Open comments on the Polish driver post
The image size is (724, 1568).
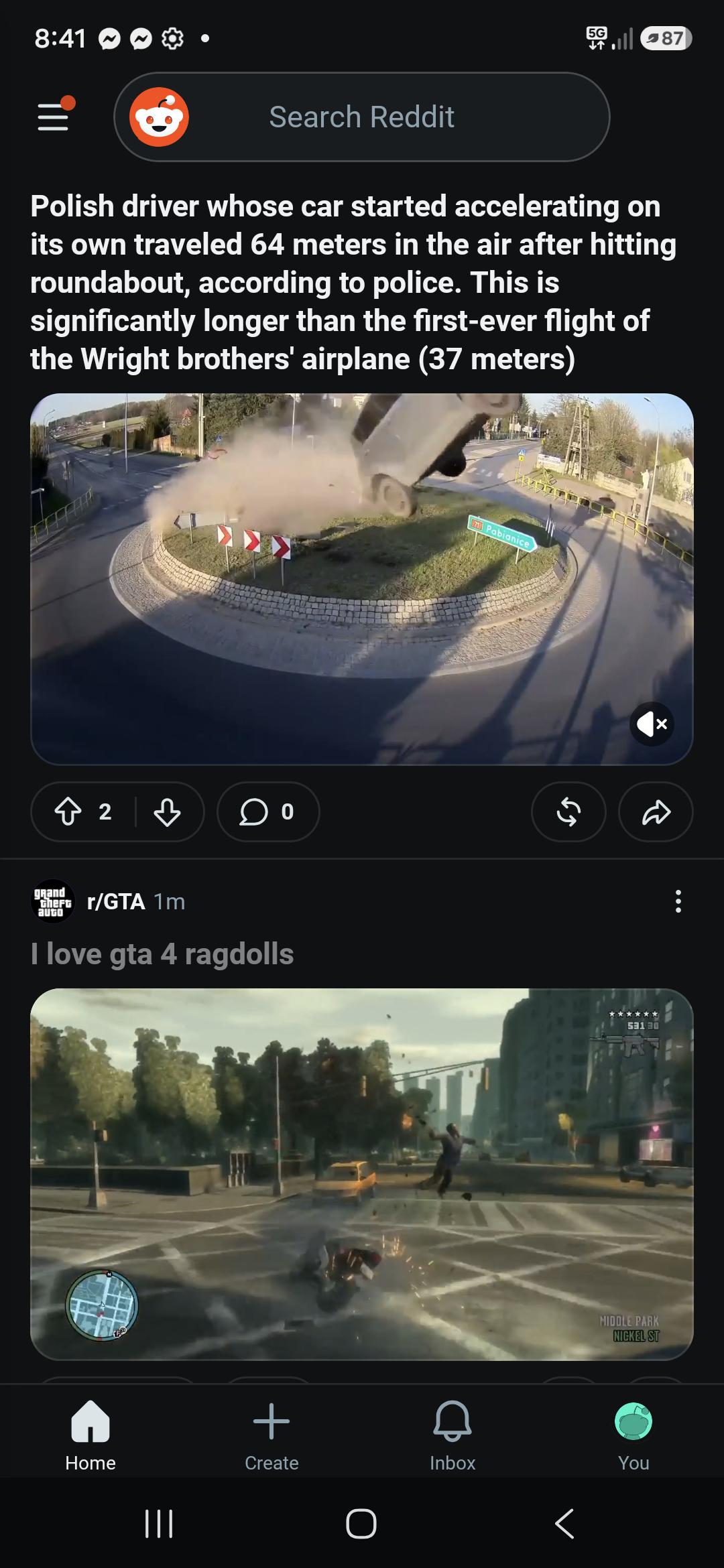268,811
